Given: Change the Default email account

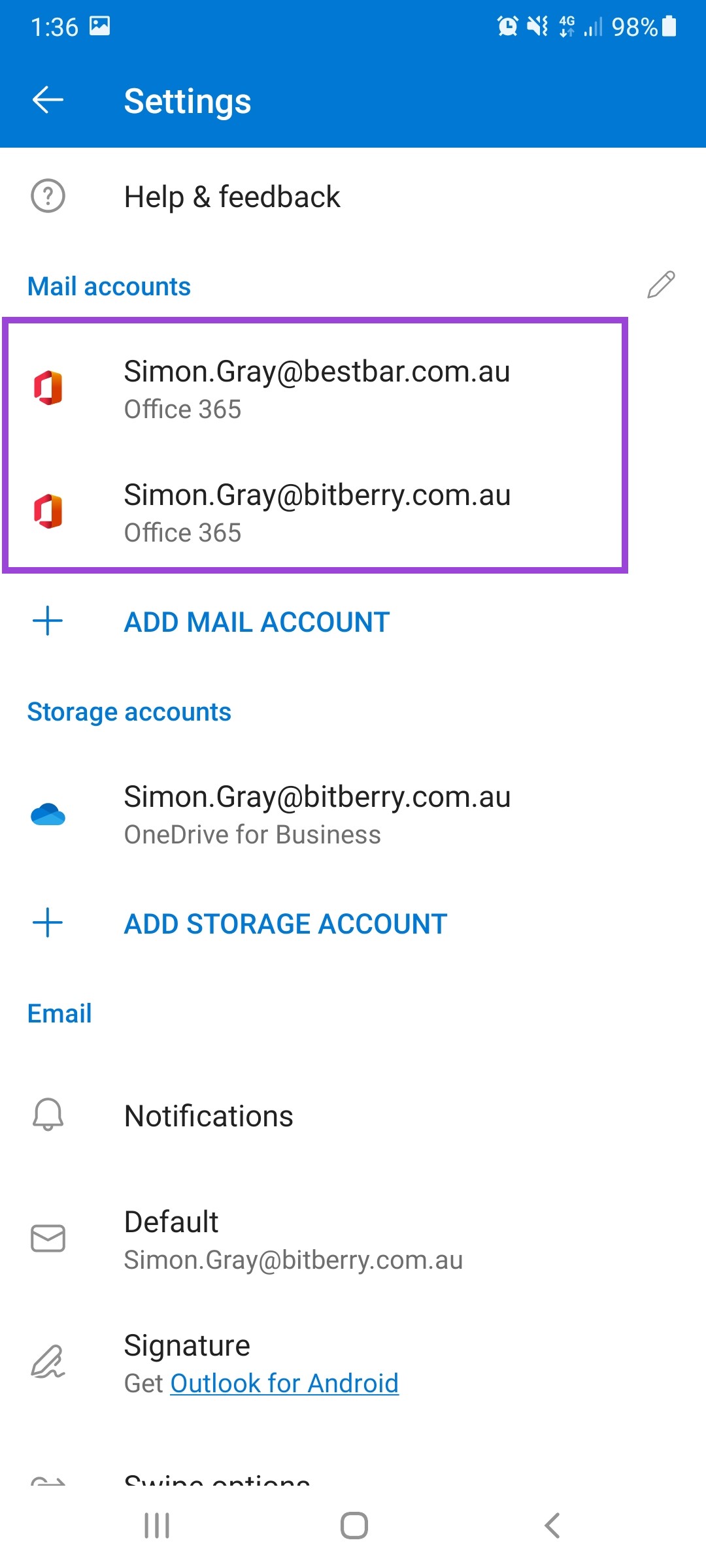Looking at the screenshot, I should click(353, 1239).
